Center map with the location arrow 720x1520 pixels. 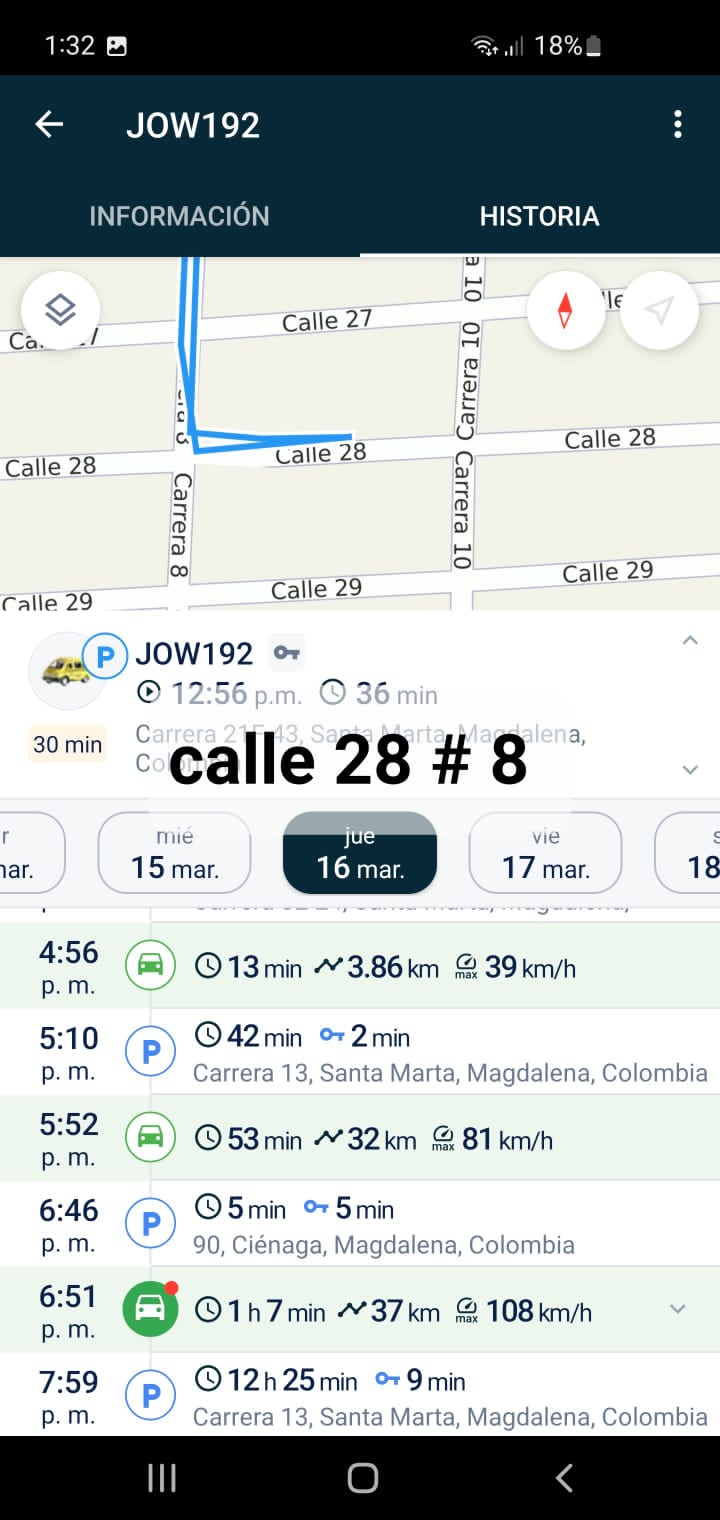[x=658, y=310]
